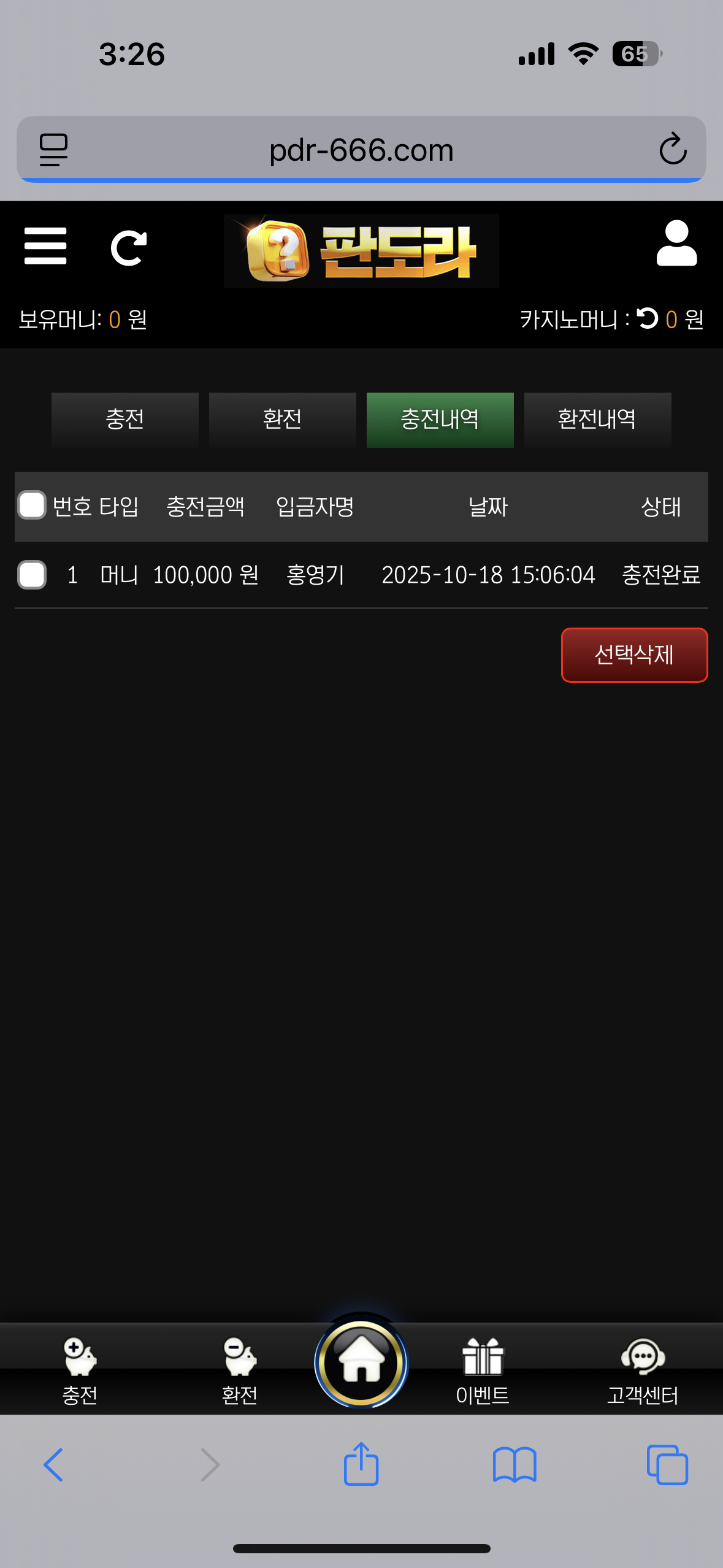Screen dimensions: 723x1568
Task: Check the select-all box in the table header
Action: (x=32, y=505)
